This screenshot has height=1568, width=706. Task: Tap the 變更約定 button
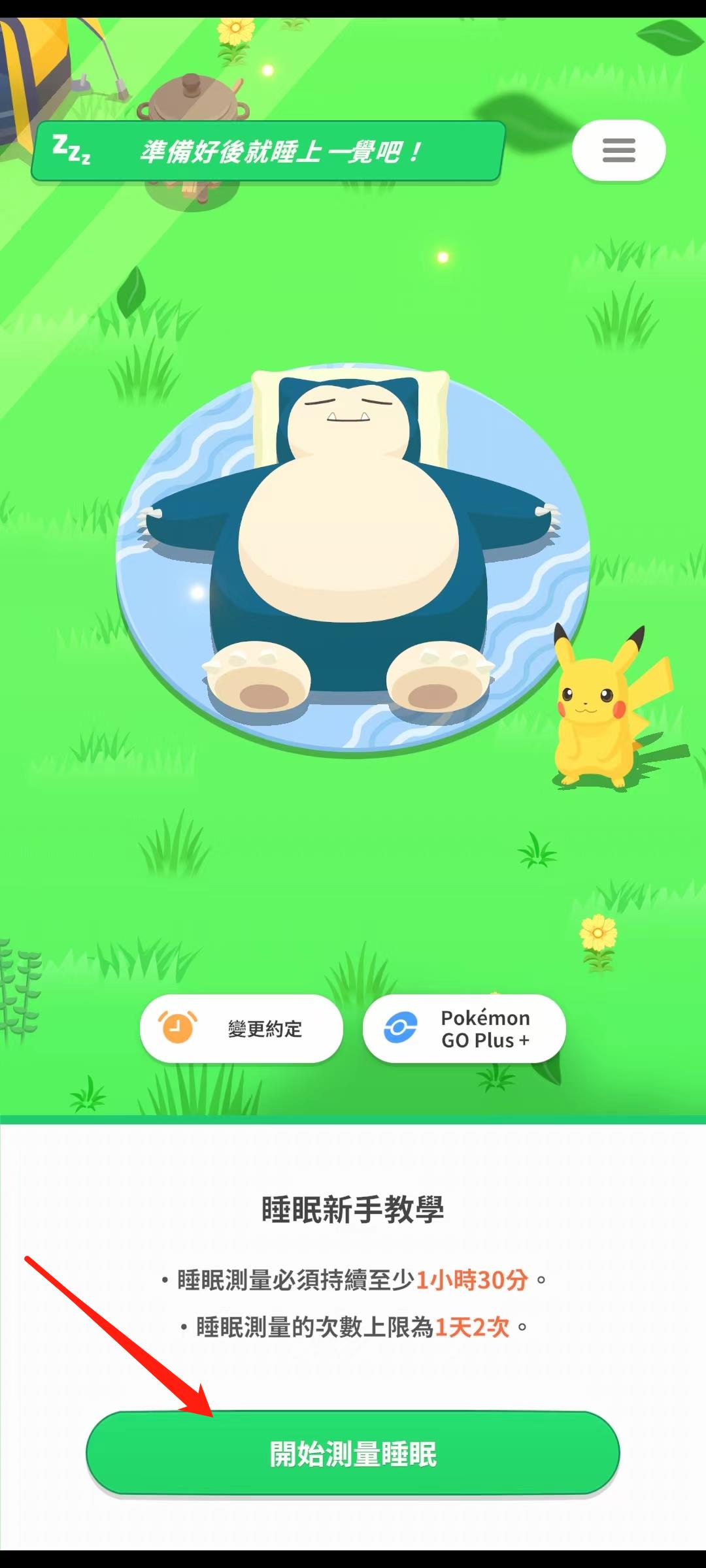[x=242, y=1028]
